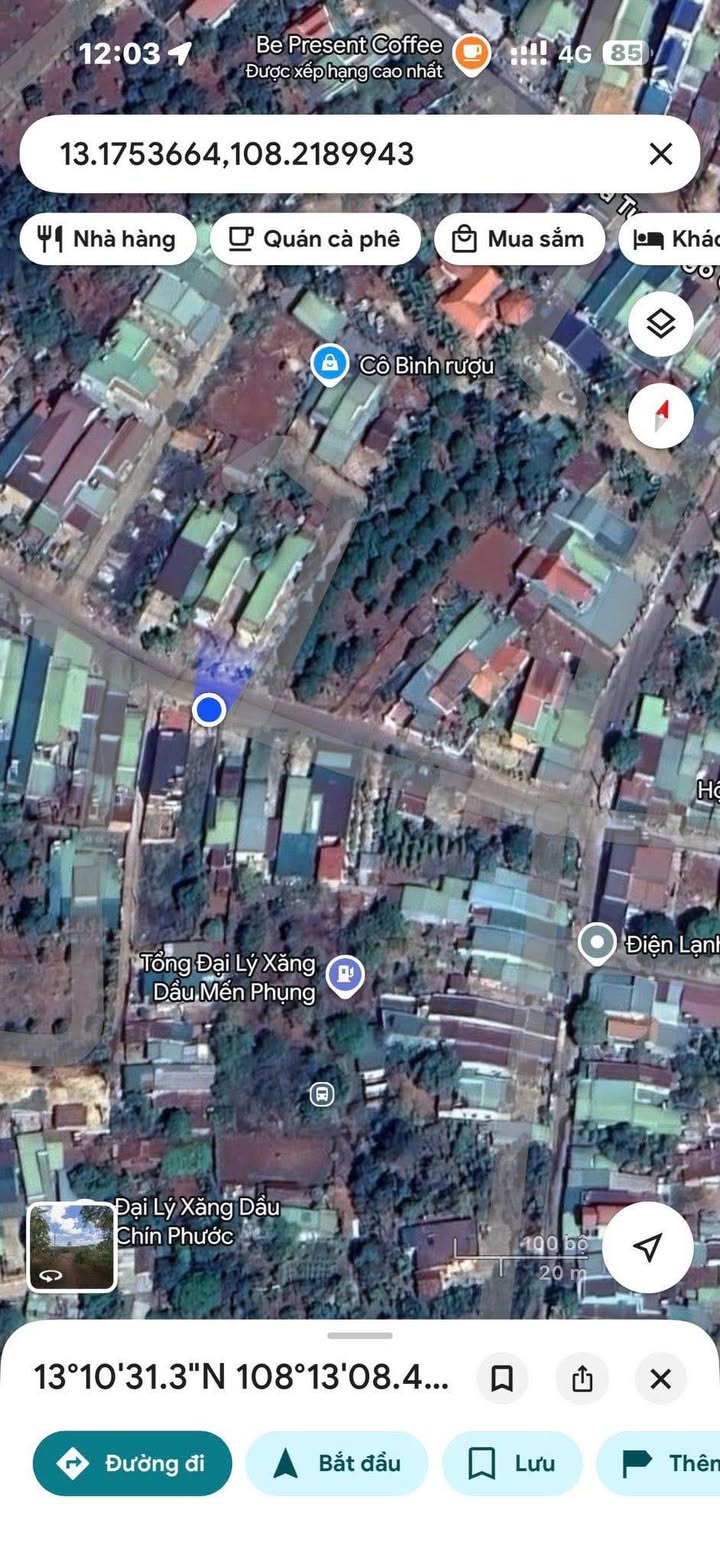Viewport: 720px width, 1565px height.
Task: Choose the Mua sắm chip
Action: (x=520, y=239)
